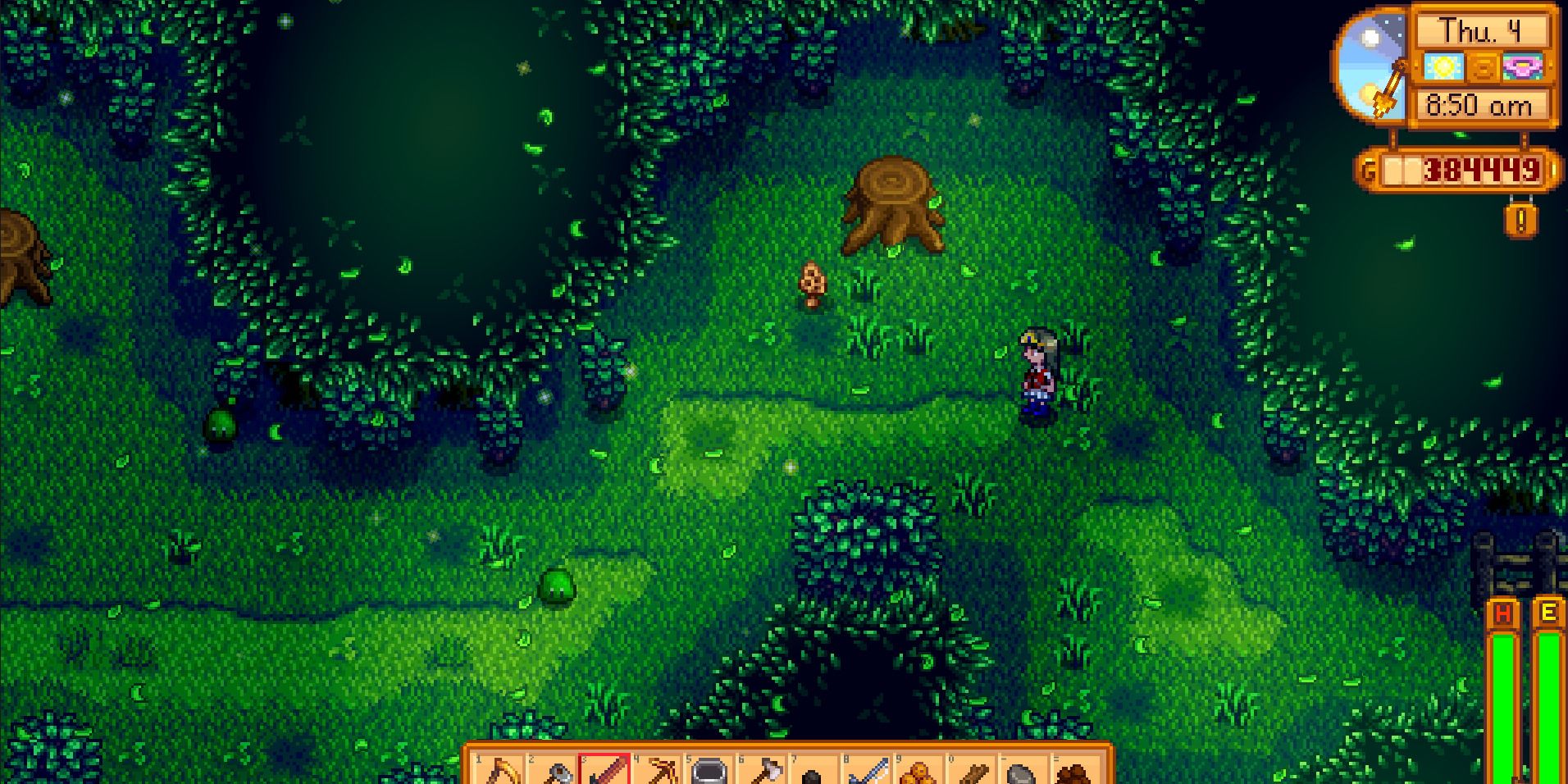Viewport: 1568px width, 784px height.
Task: Select the watering can in slot 5
Action: click(x=710, y=773)
